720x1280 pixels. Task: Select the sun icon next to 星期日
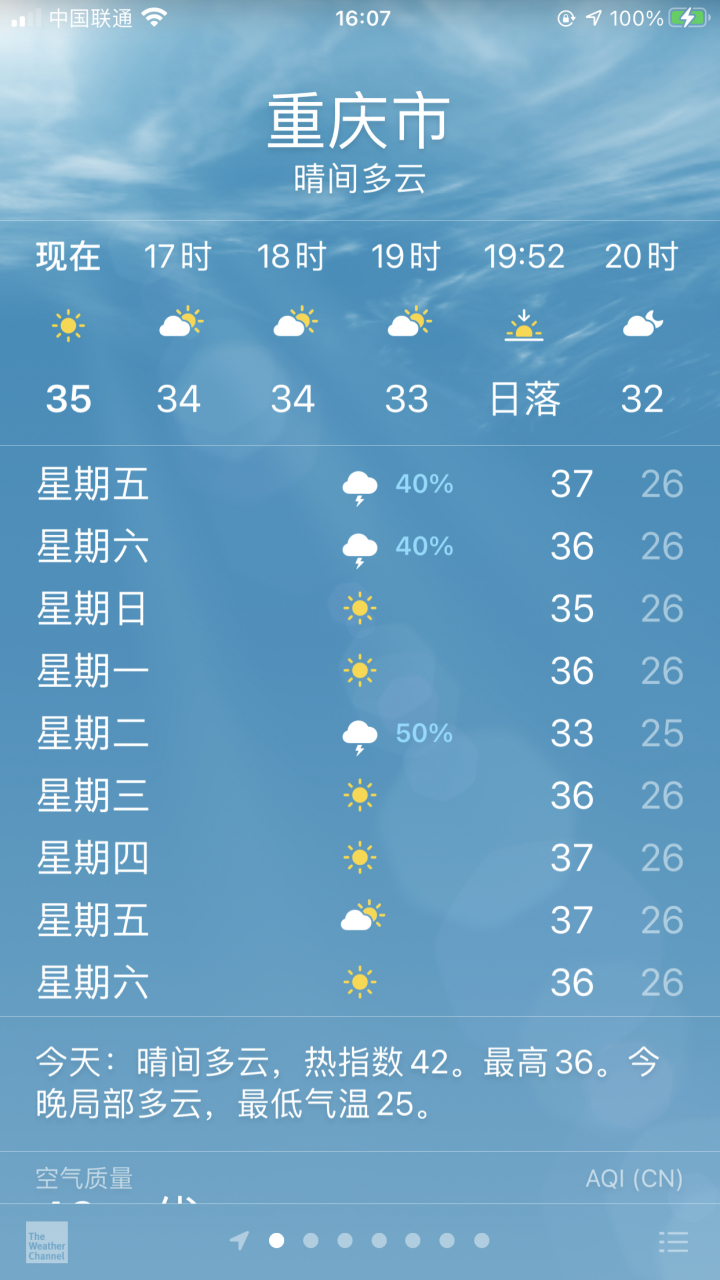click(x=358, y=609)
